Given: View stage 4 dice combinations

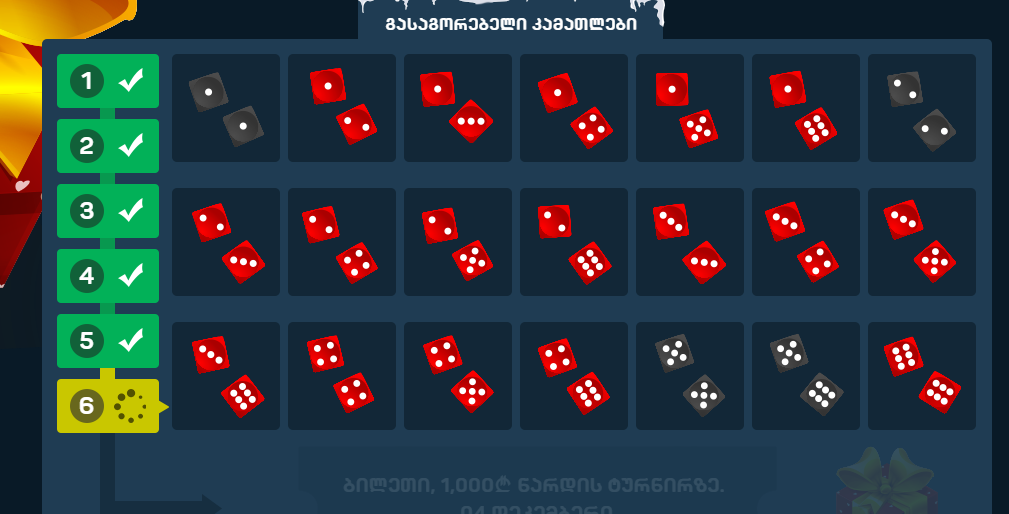Looking at the screenshot, I should [x=107, y=275].
